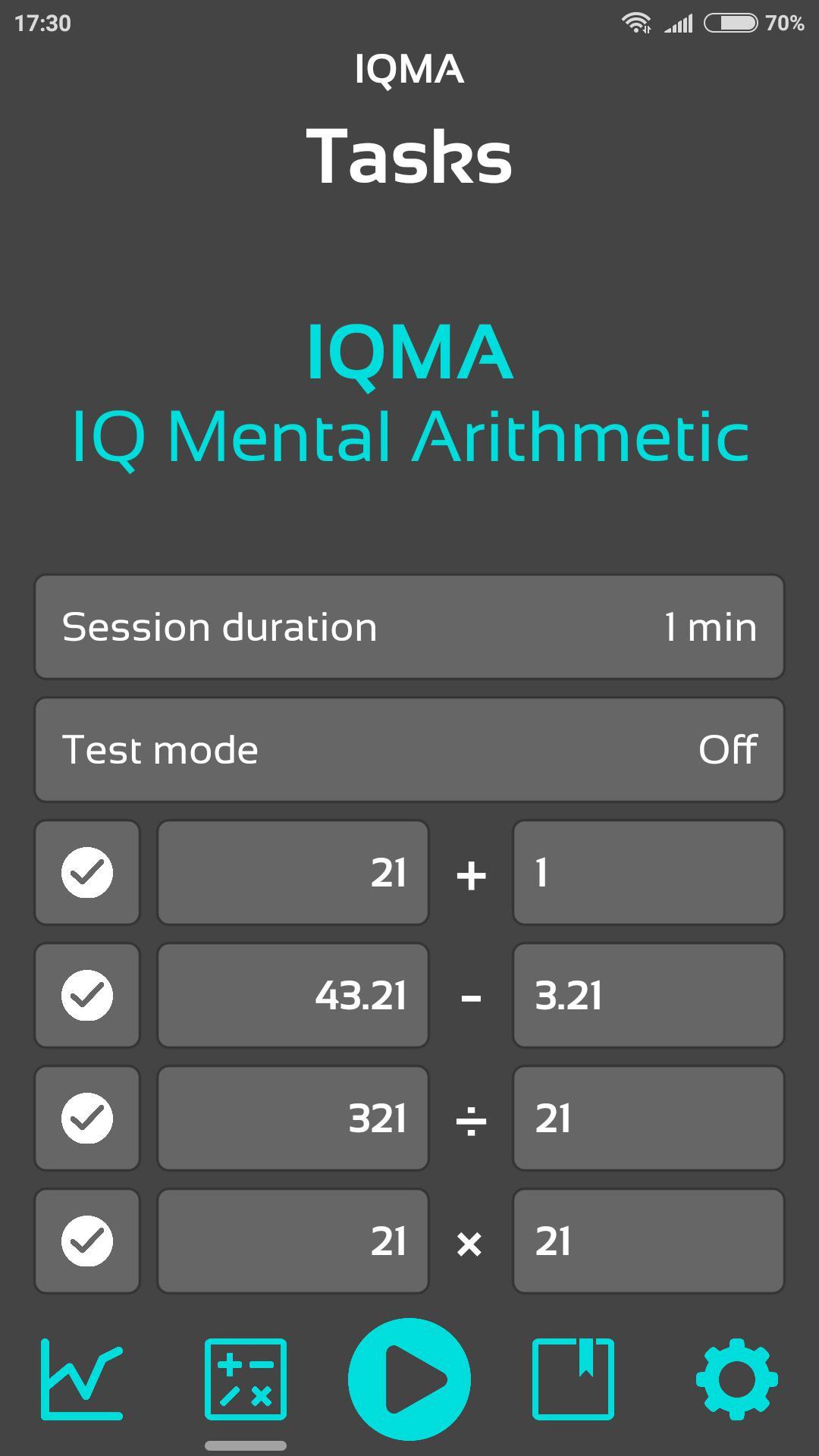The width and height of the screenshot is (819, 1456).
Task: Tap the multiplication operator in the bottom row
Action: [x=472, y=1241]
